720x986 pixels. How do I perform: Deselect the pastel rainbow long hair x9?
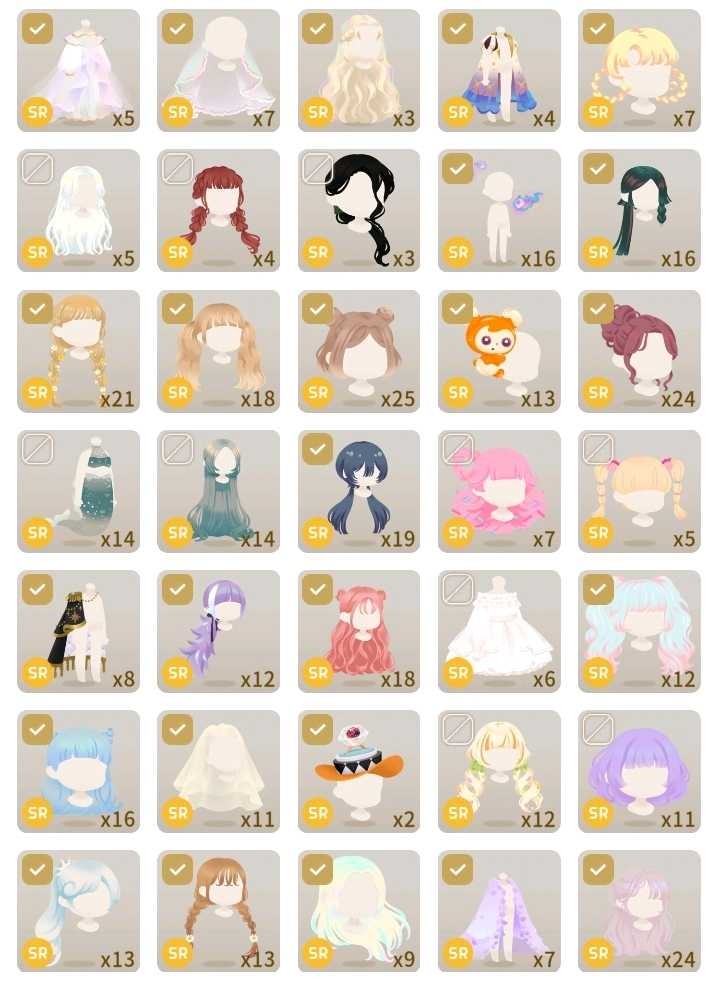click(x=318, y=869)
